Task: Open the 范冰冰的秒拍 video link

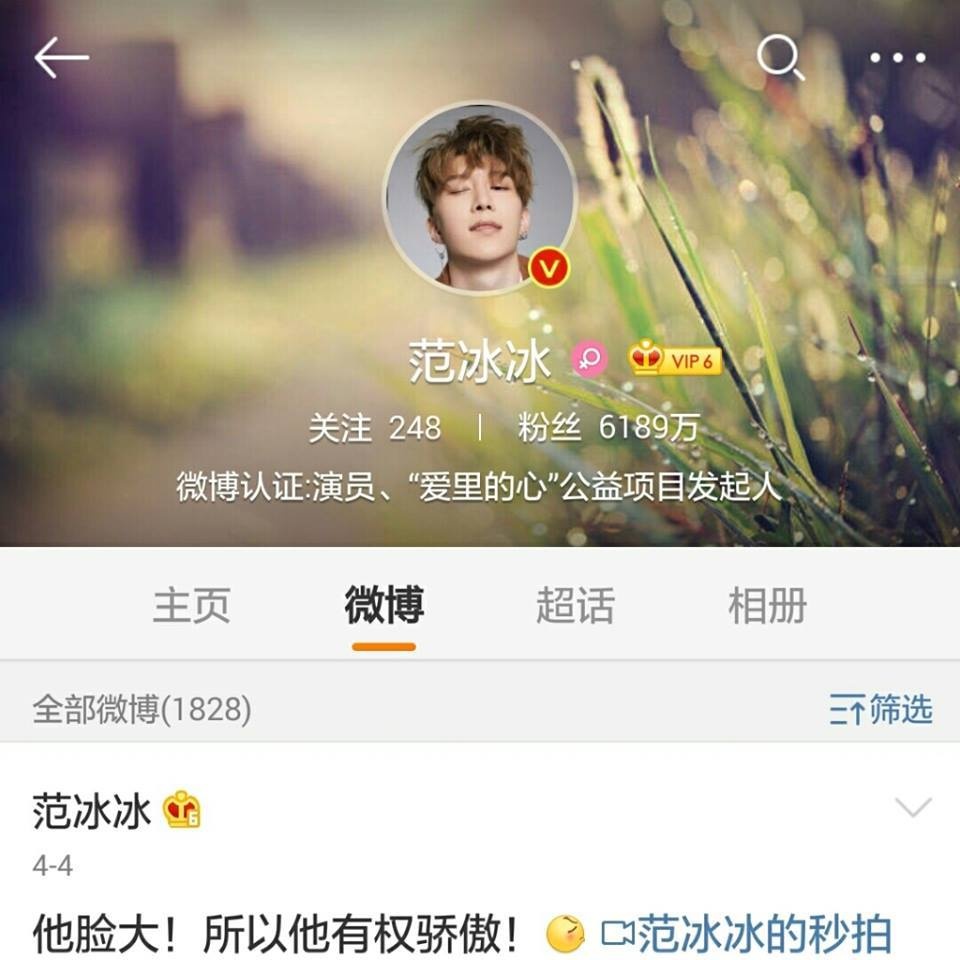Action: 746,934
